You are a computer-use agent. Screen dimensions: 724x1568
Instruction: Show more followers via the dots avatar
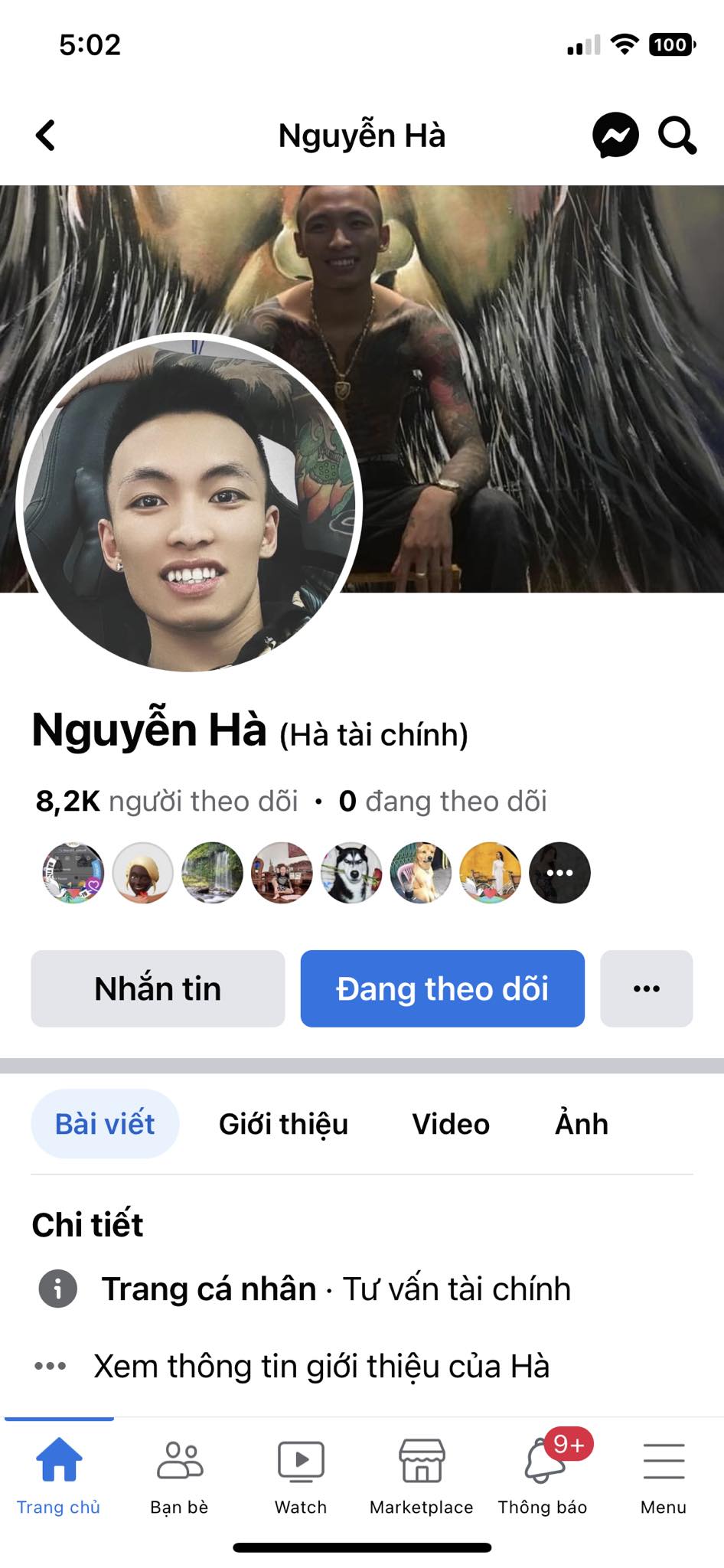pyautogui.click(x=559, y=873)
